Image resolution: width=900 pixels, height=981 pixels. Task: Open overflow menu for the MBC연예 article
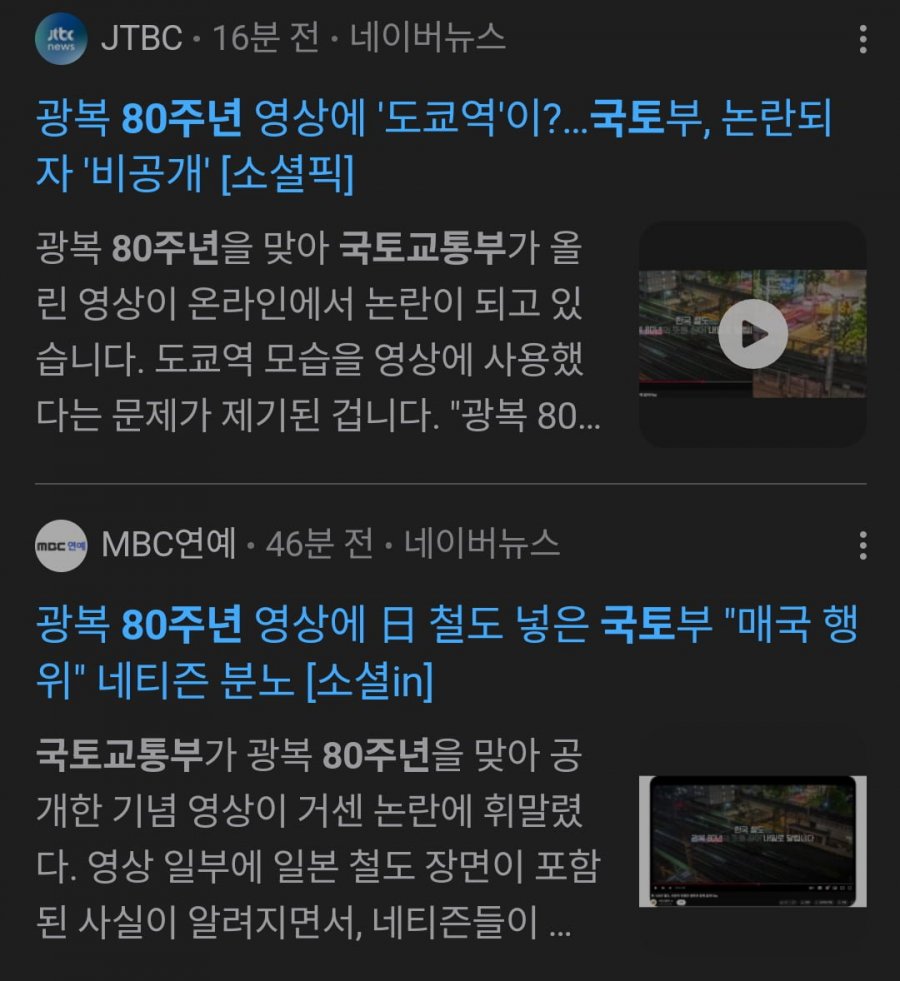tap(863, 545)
